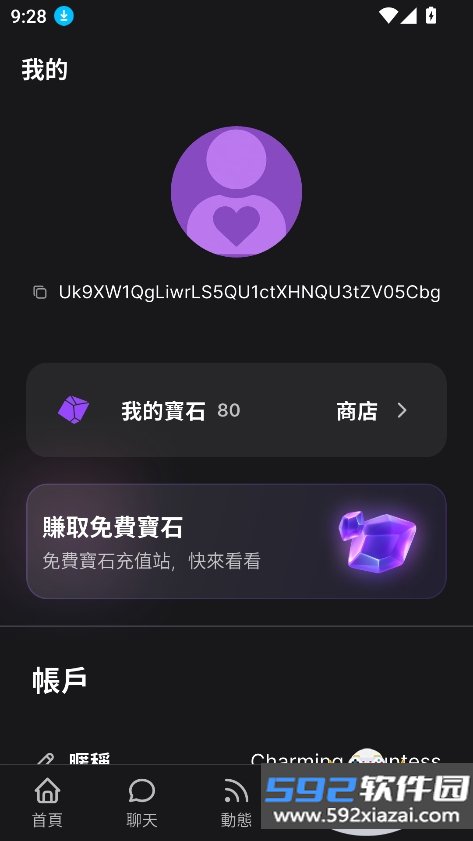Open the 賺取免費寶石 banner

[x=236, y=541]
